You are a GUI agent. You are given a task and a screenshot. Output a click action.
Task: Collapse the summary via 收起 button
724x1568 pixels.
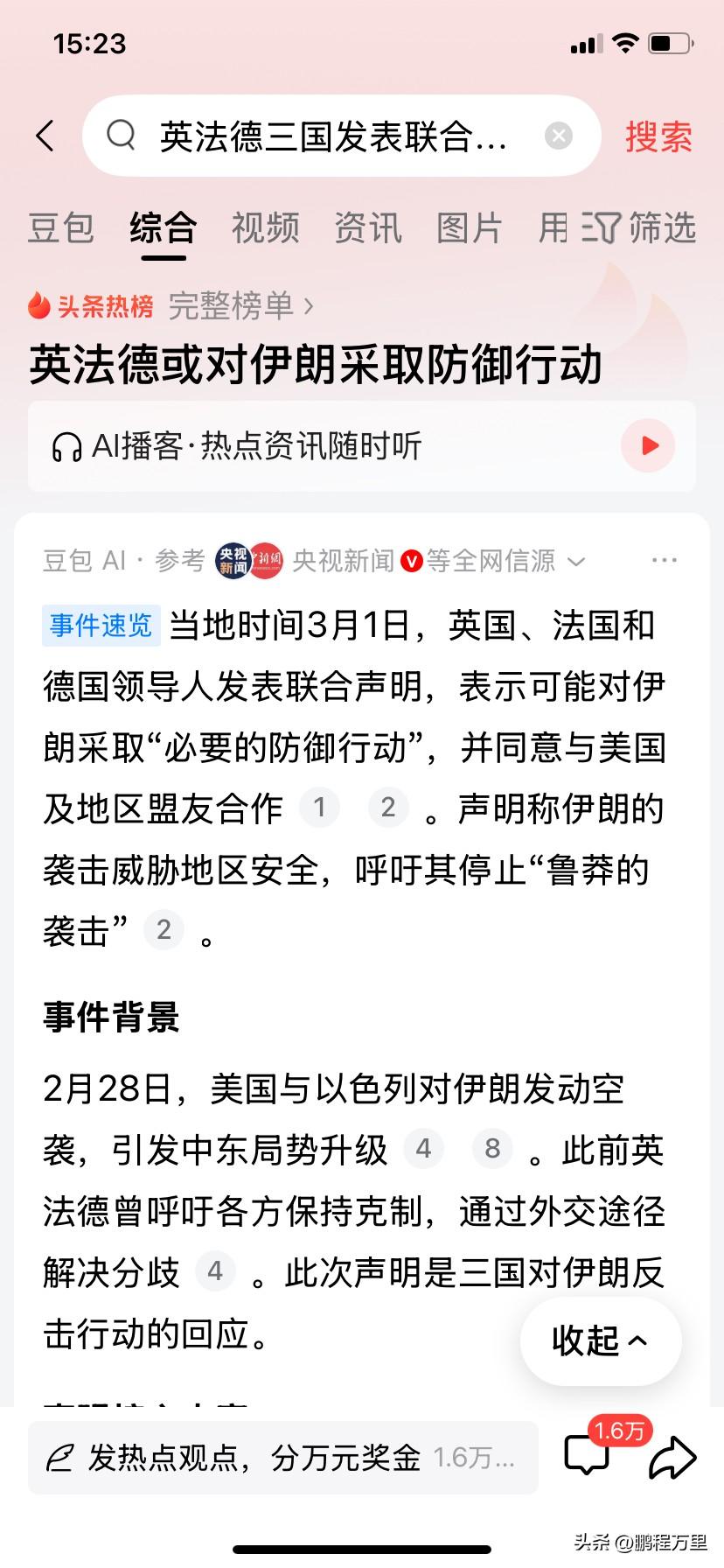pos(600,1340)
